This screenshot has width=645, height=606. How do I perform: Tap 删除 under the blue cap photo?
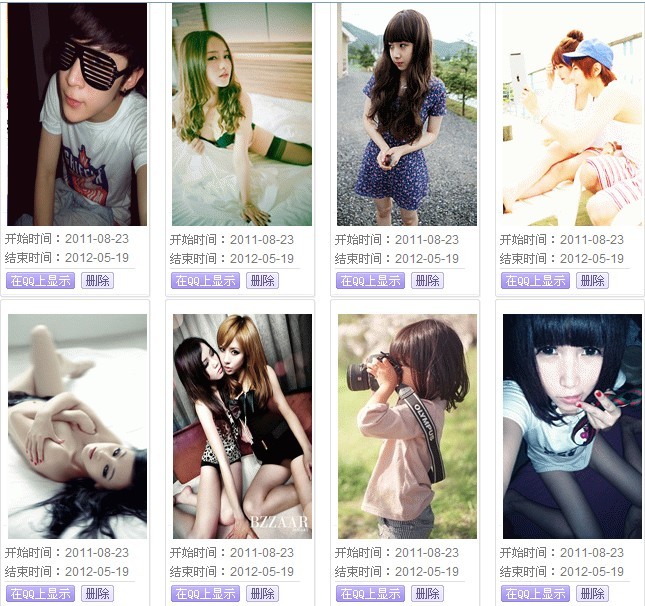[x=592, y=281]
